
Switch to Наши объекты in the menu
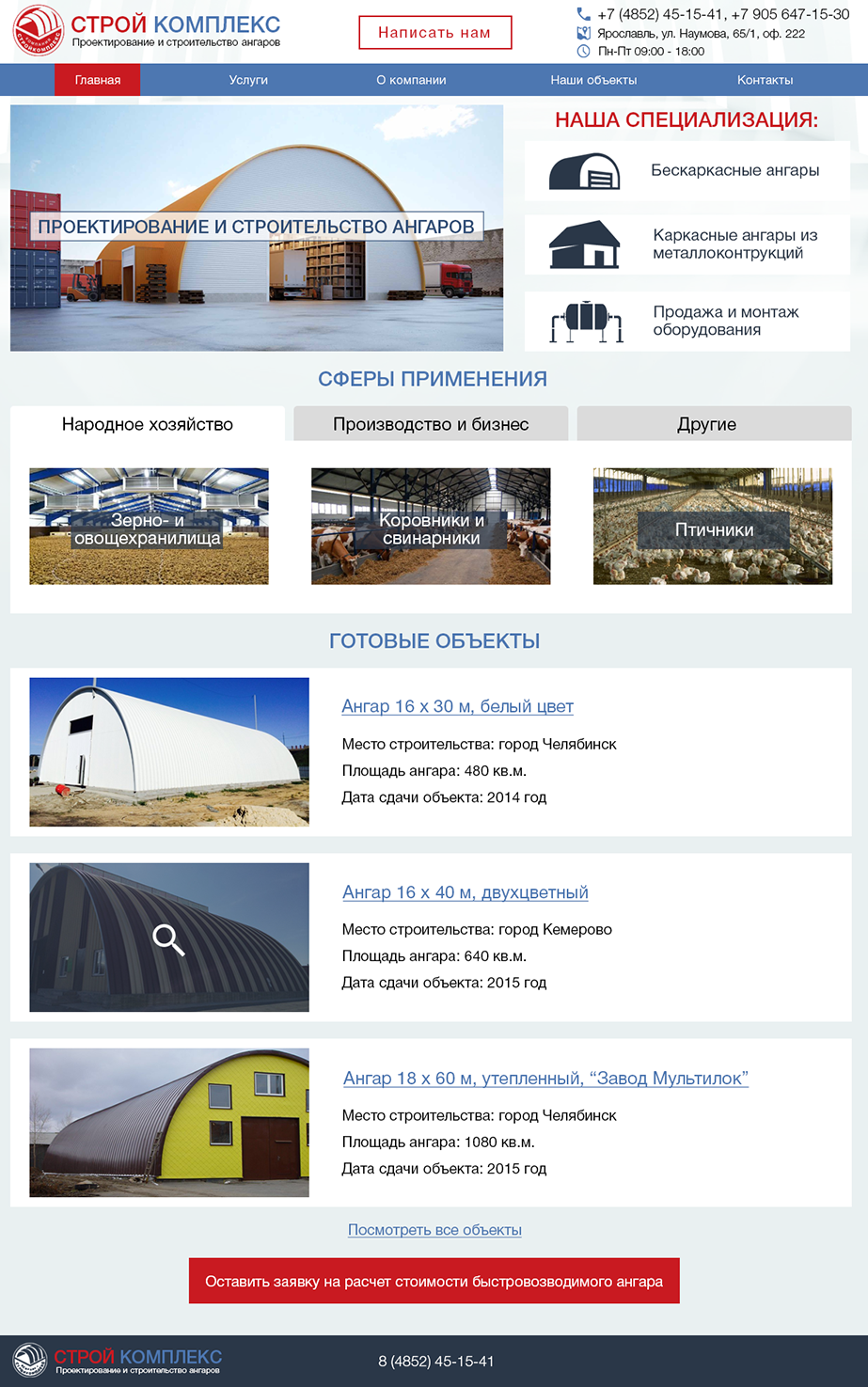click(593, 80)
